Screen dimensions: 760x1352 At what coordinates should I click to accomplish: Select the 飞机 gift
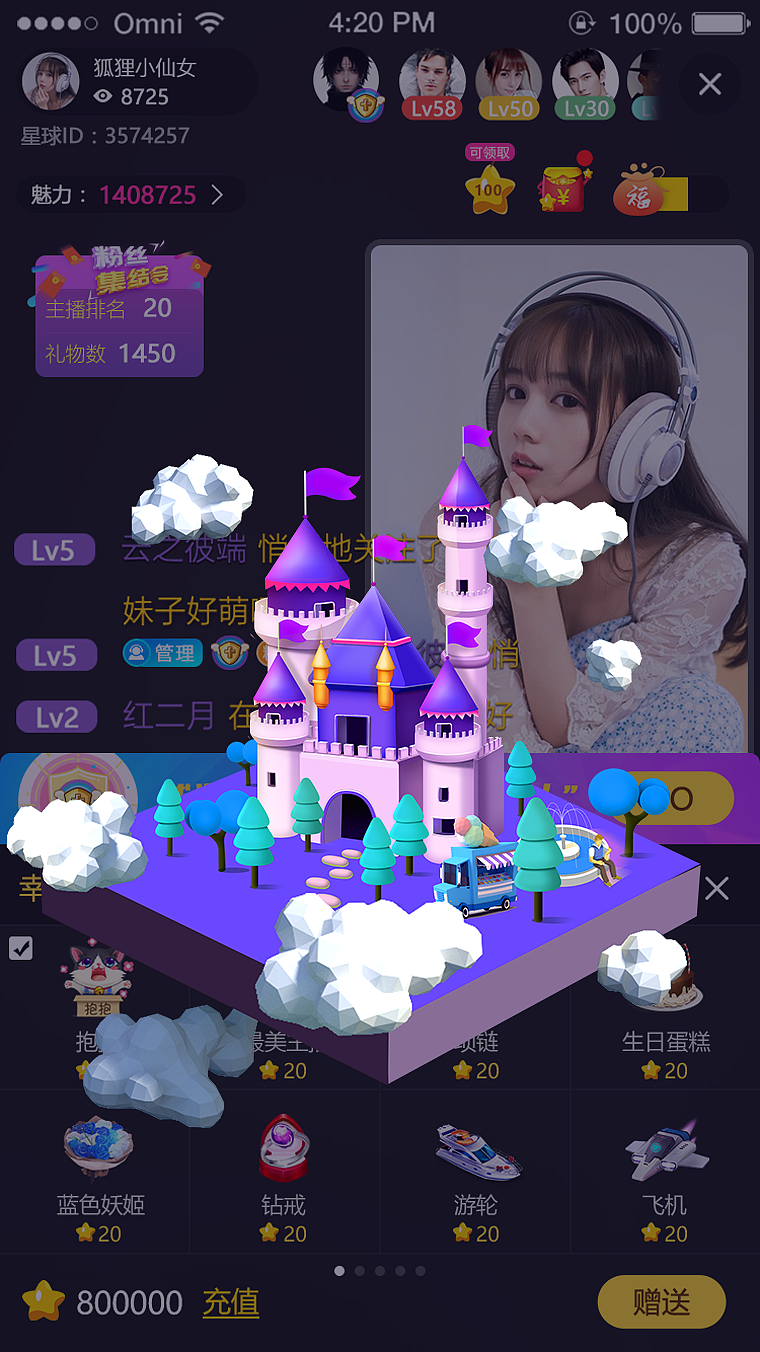click(665, 1172)
